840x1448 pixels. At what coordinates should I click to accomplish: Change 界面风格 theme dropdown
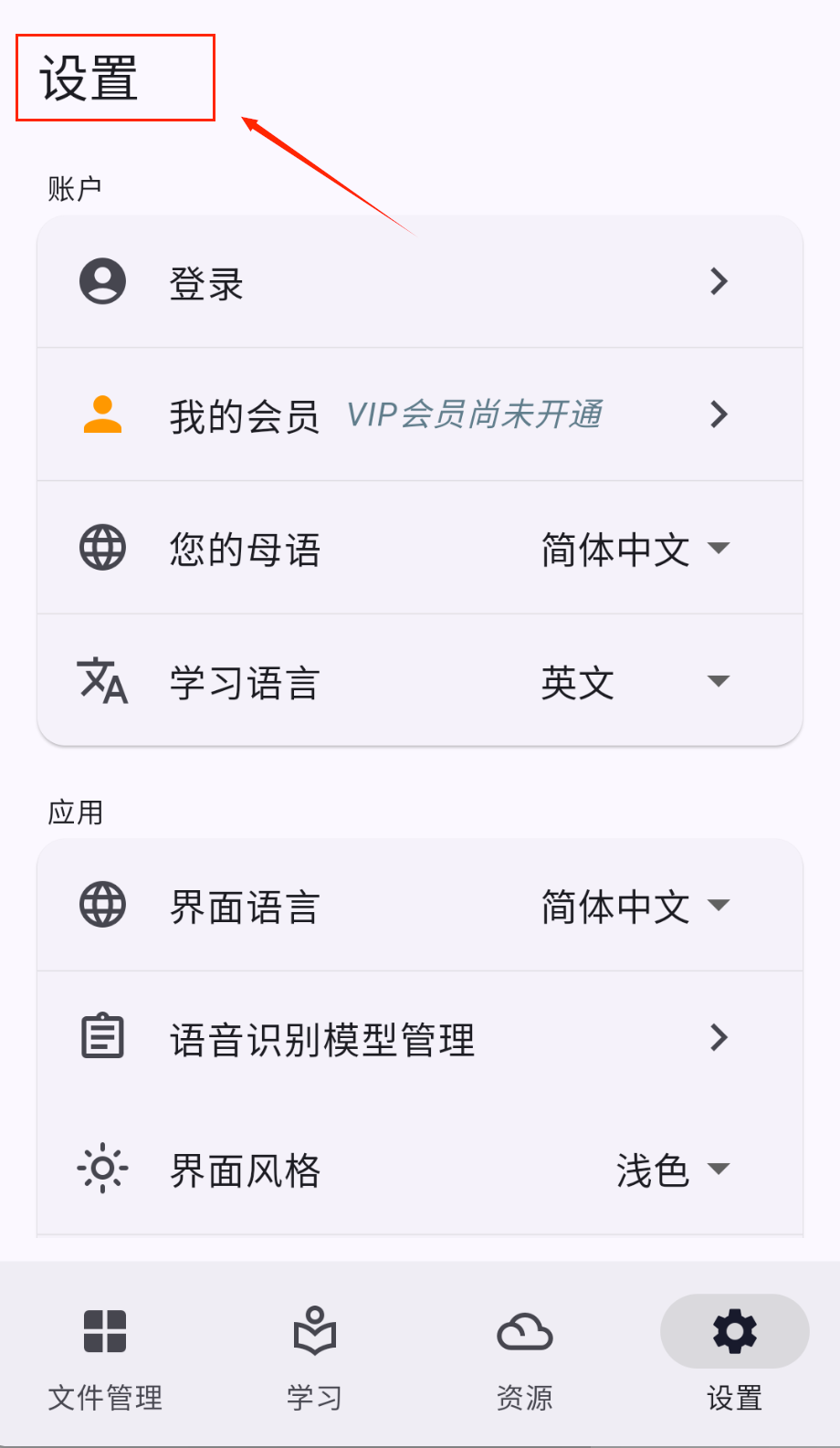click(672, 1170)
